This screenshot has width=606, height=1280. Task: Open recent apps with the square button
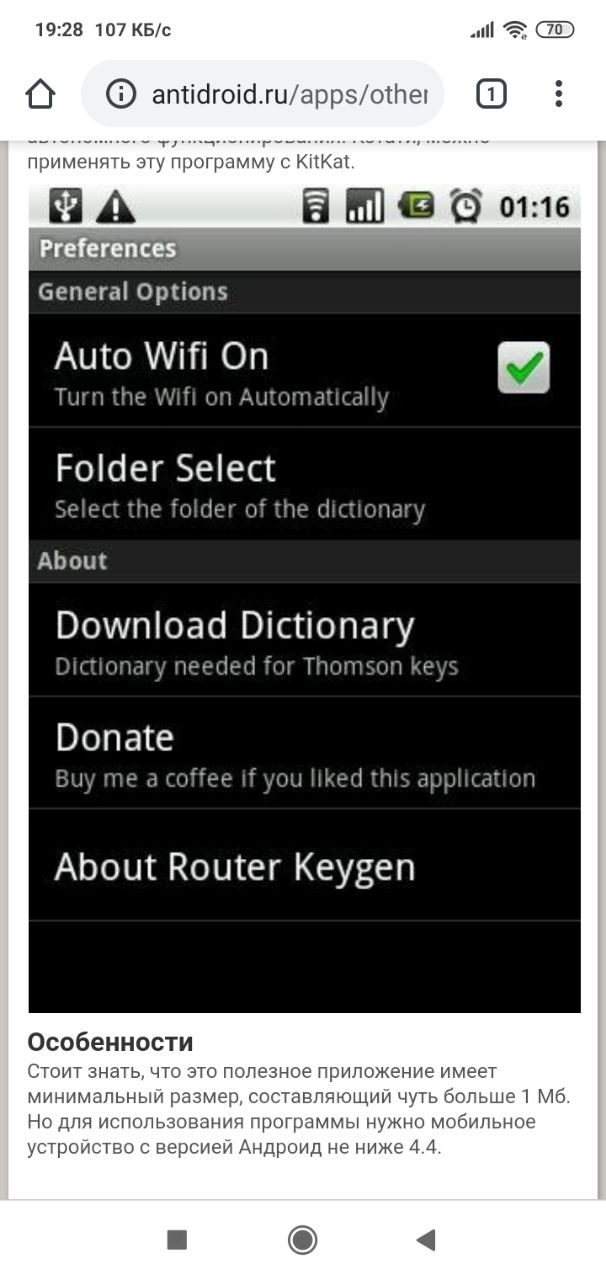[177, 1240]
